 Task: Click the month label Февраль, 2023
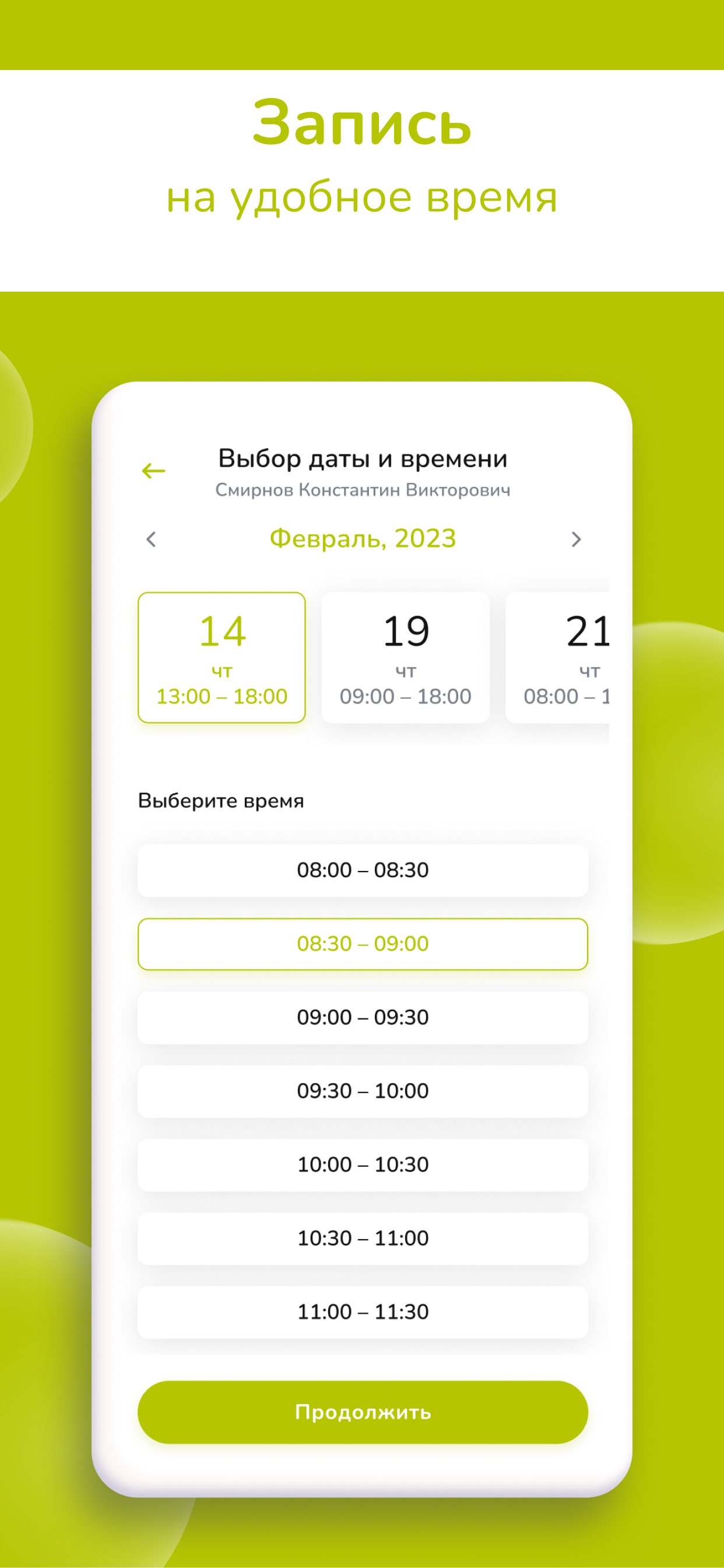(363, 537)
